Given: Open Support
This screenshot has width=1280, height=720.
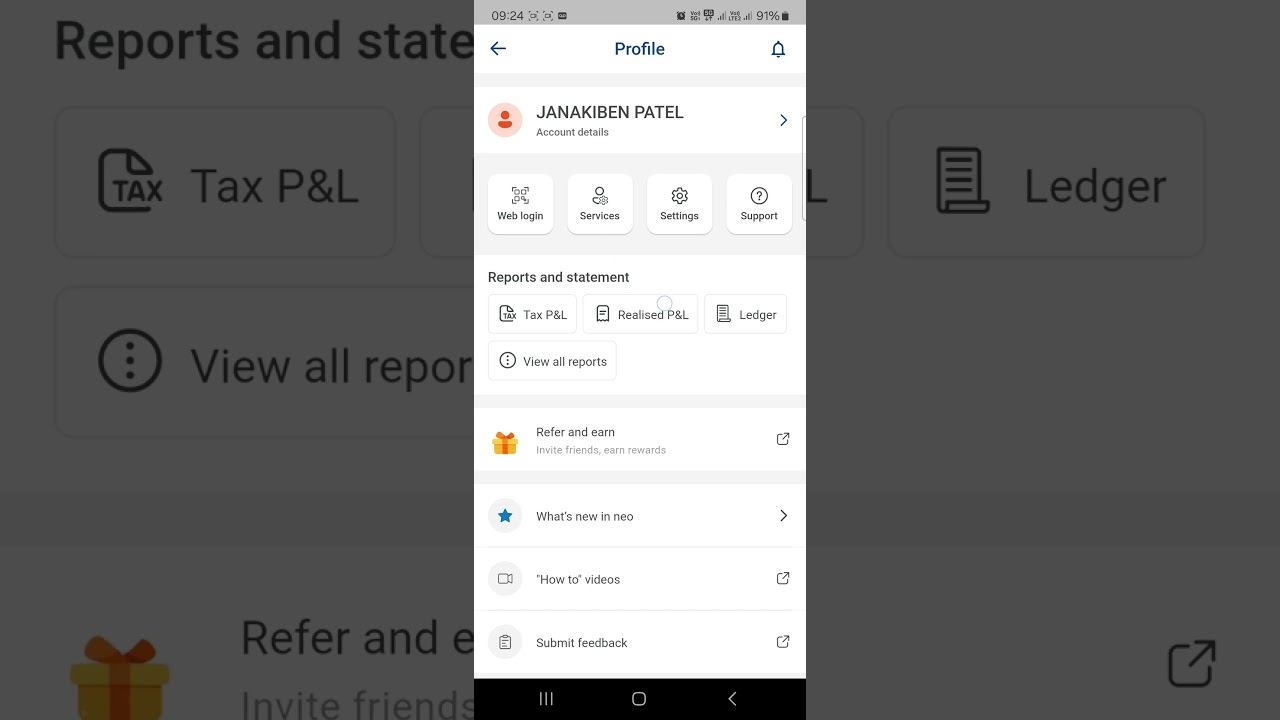Looking at the screenshot, I should (x=759, y=204).
